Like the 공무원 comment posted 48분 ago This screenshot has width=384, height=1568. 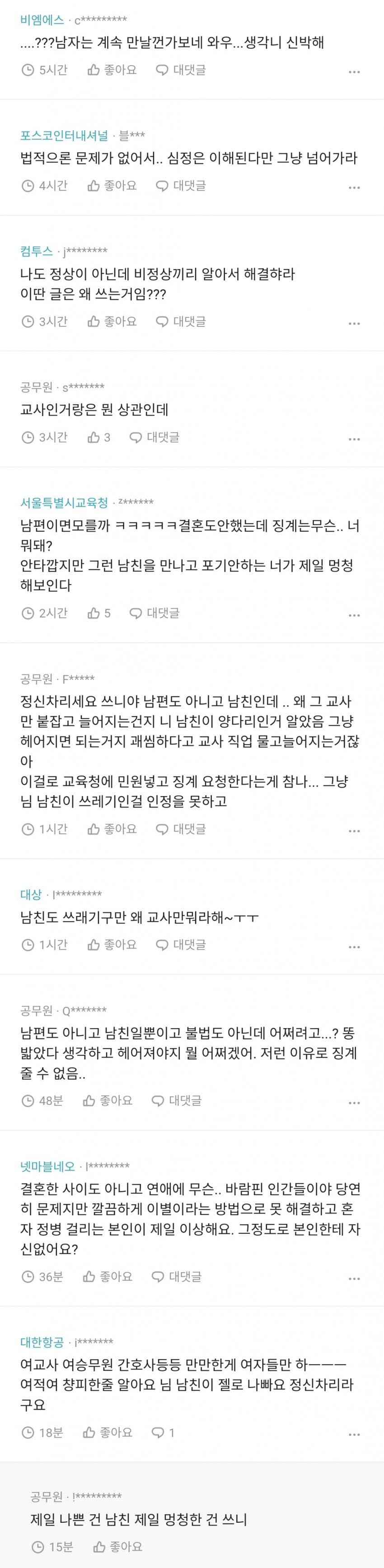point(107,1100)
